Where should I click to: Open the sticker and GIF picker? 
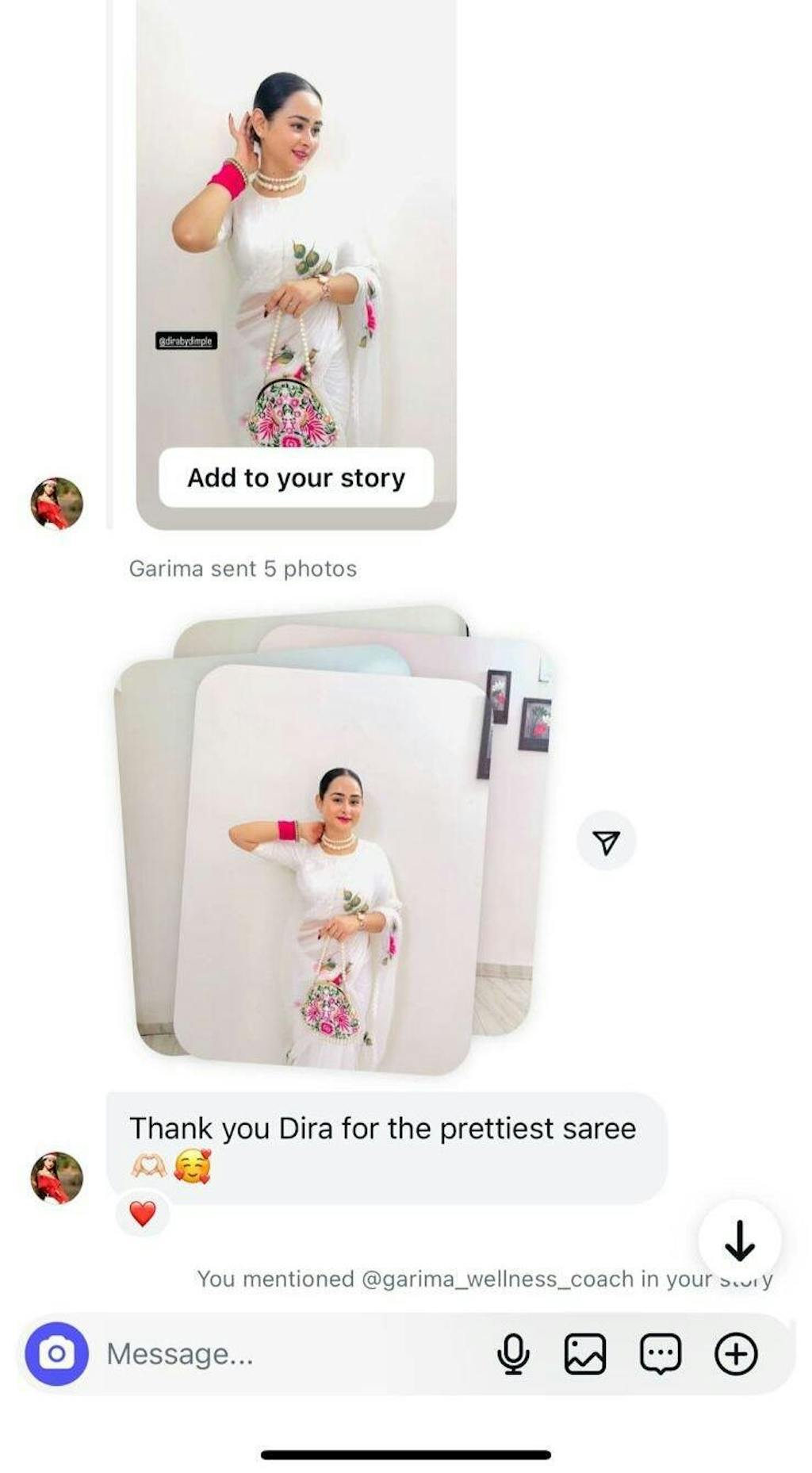(660, 1353)
